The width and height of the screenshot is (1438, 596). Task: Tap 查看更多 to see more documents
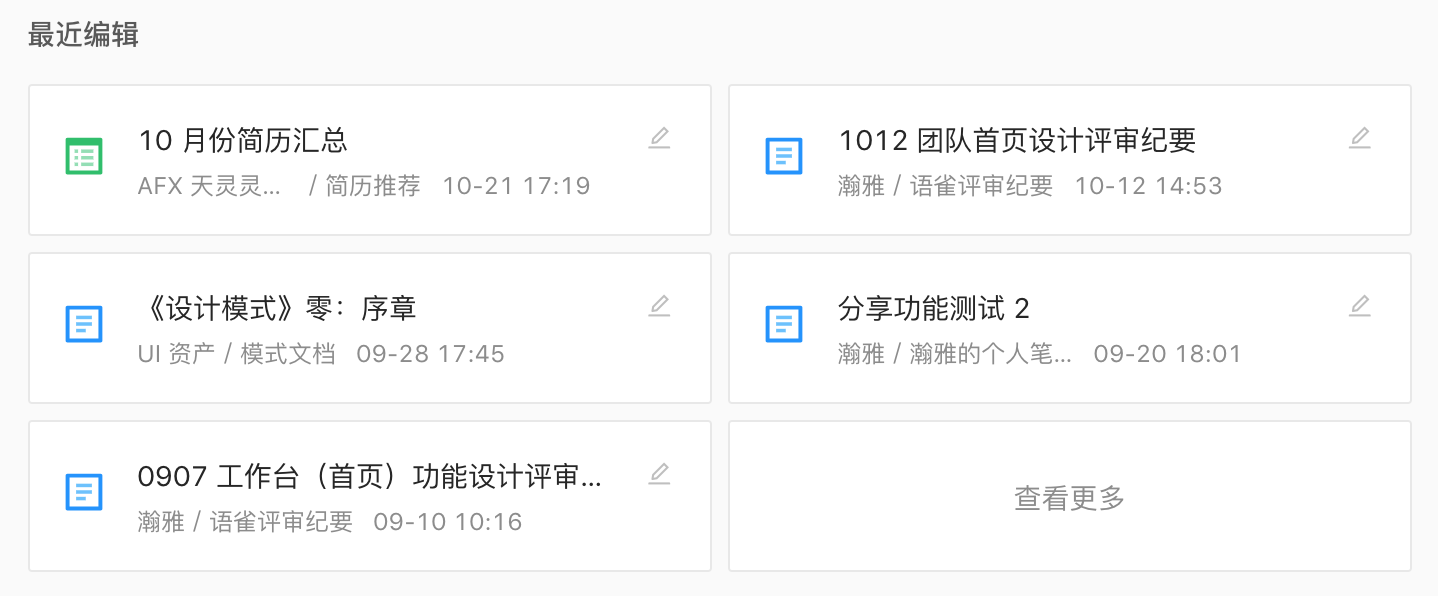[x=1069, y=497]
